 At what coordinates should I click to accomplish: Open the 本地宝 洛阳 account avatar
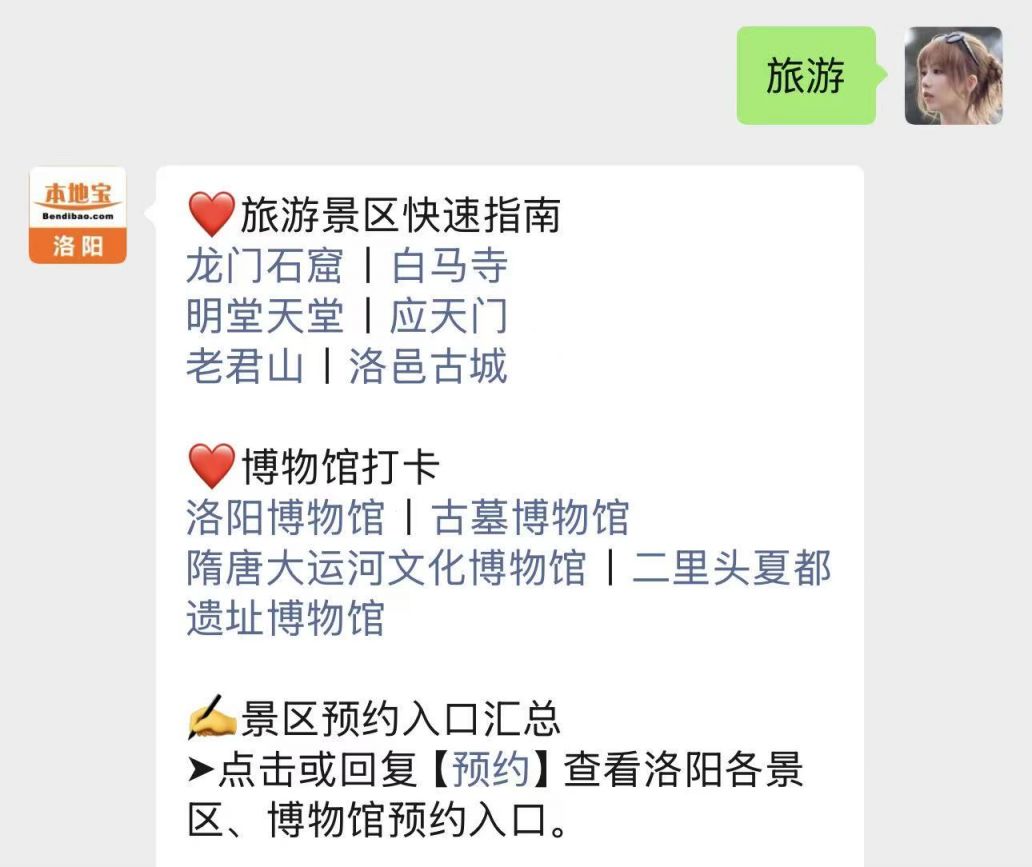pos(78,215)
